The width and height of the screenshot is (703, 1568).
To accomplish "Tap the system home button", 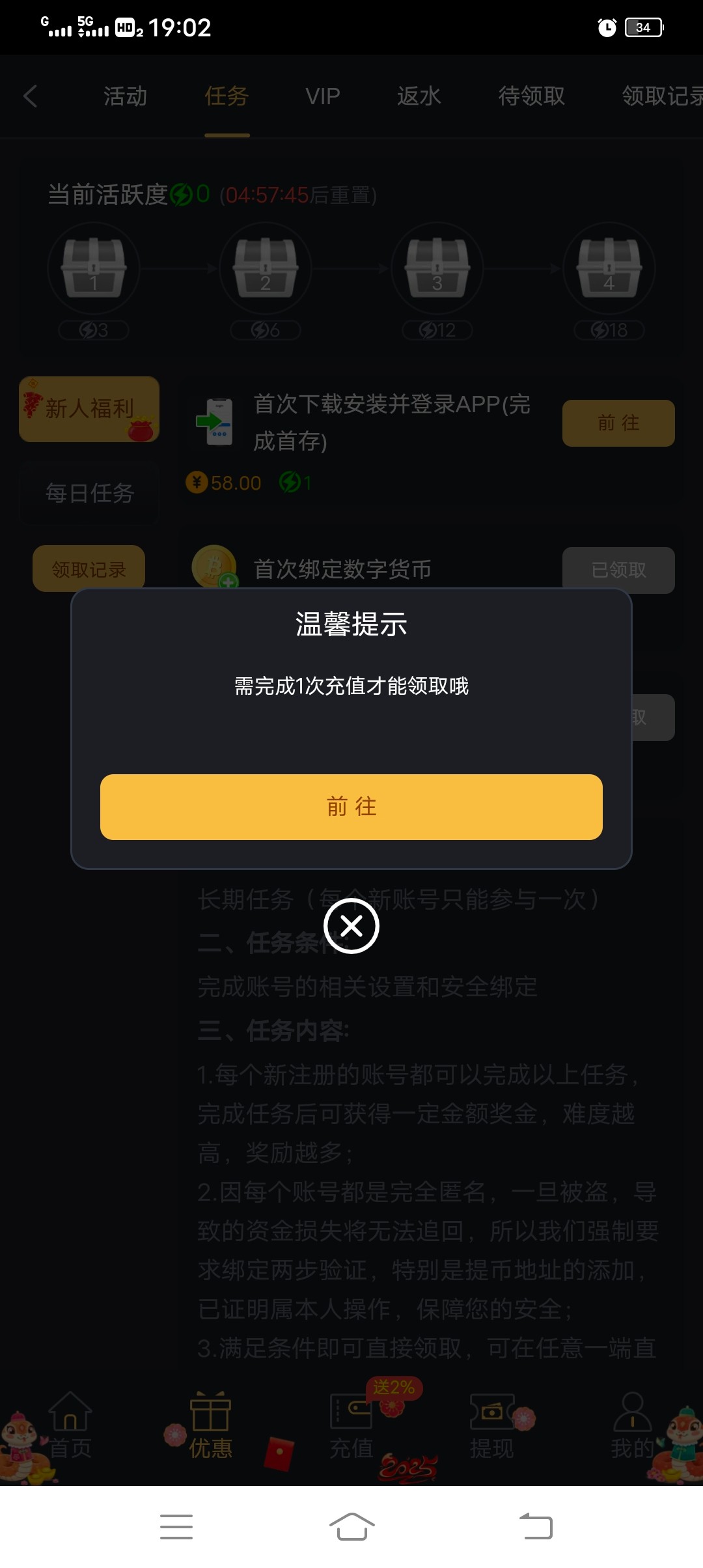I will coord(351,1526).
